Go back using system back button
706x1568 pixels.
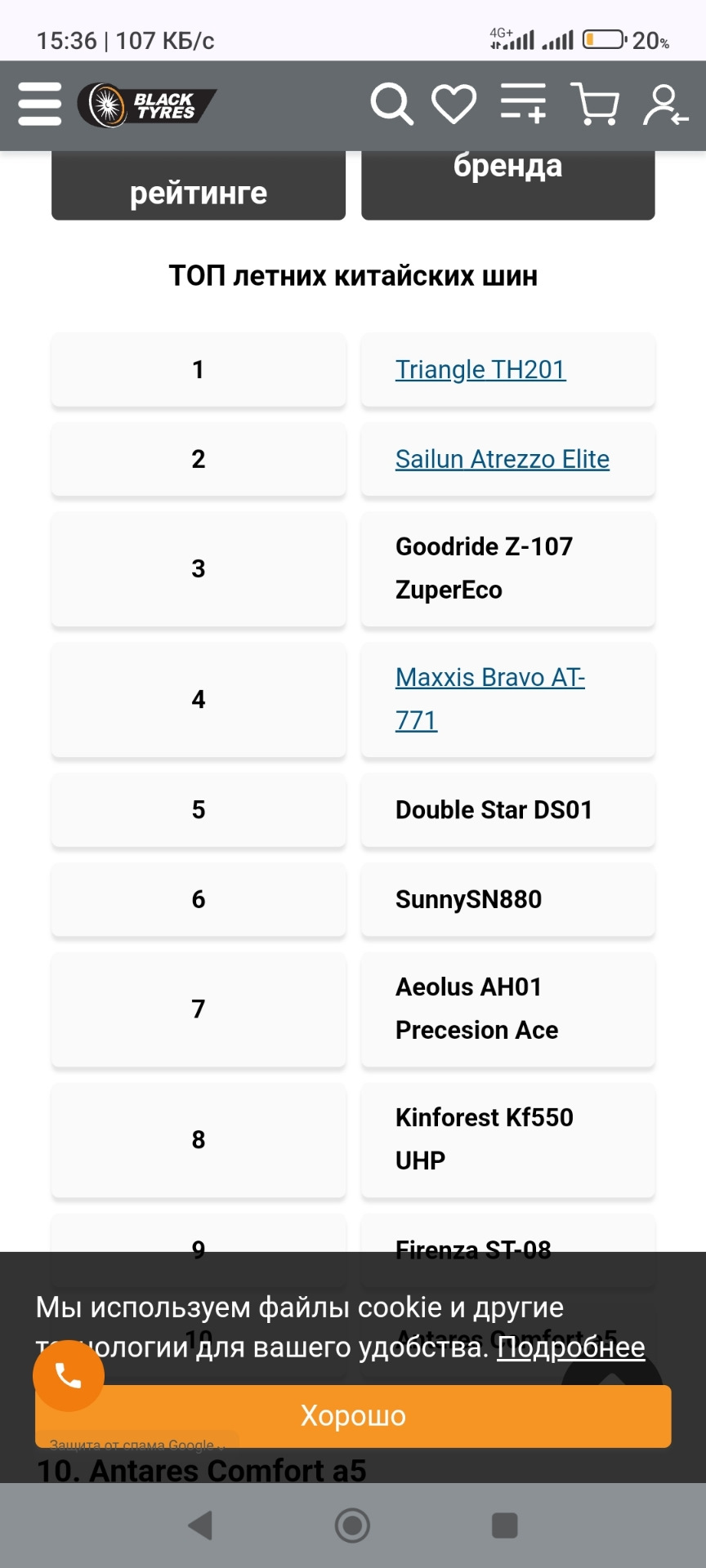[x=201, y=1526]
